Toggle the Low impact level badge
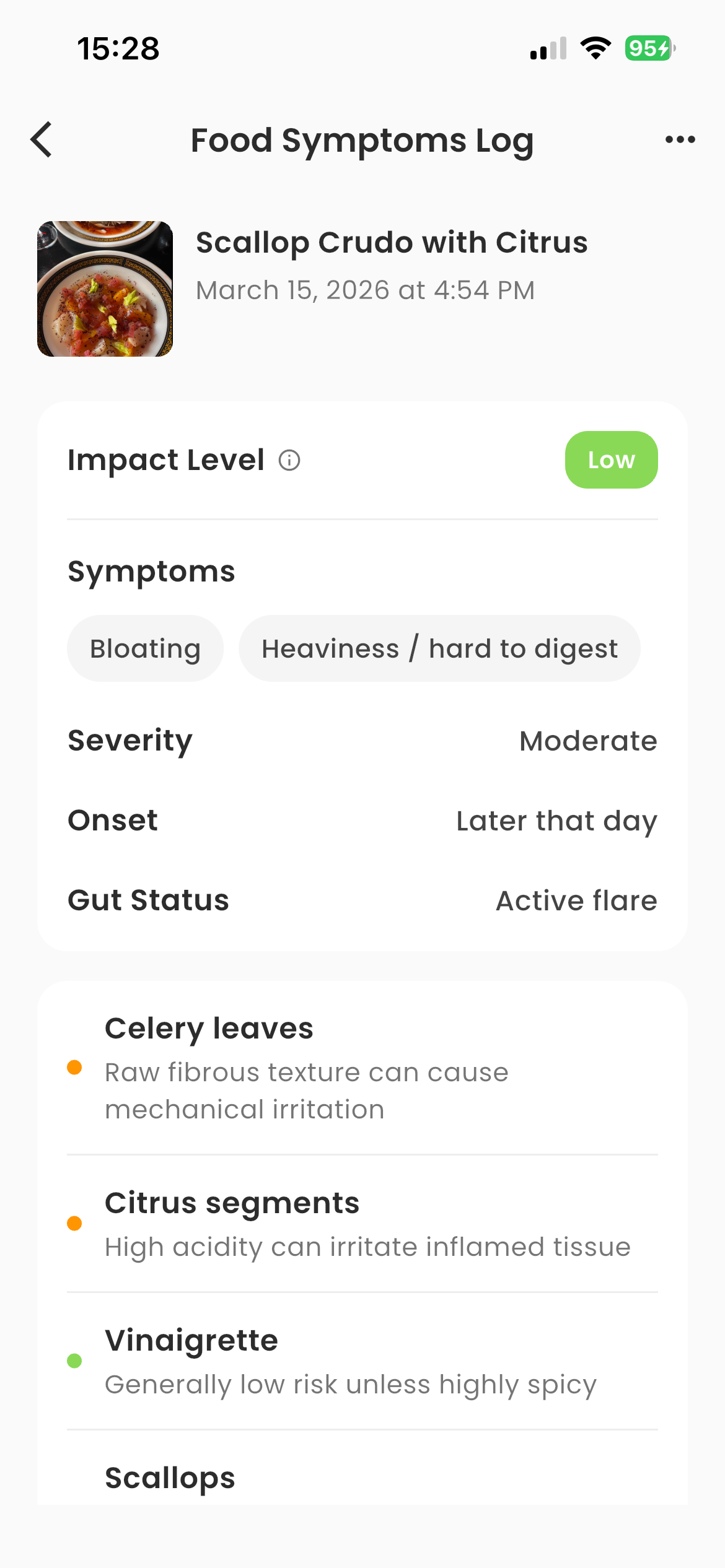 (x=611, y=460)
